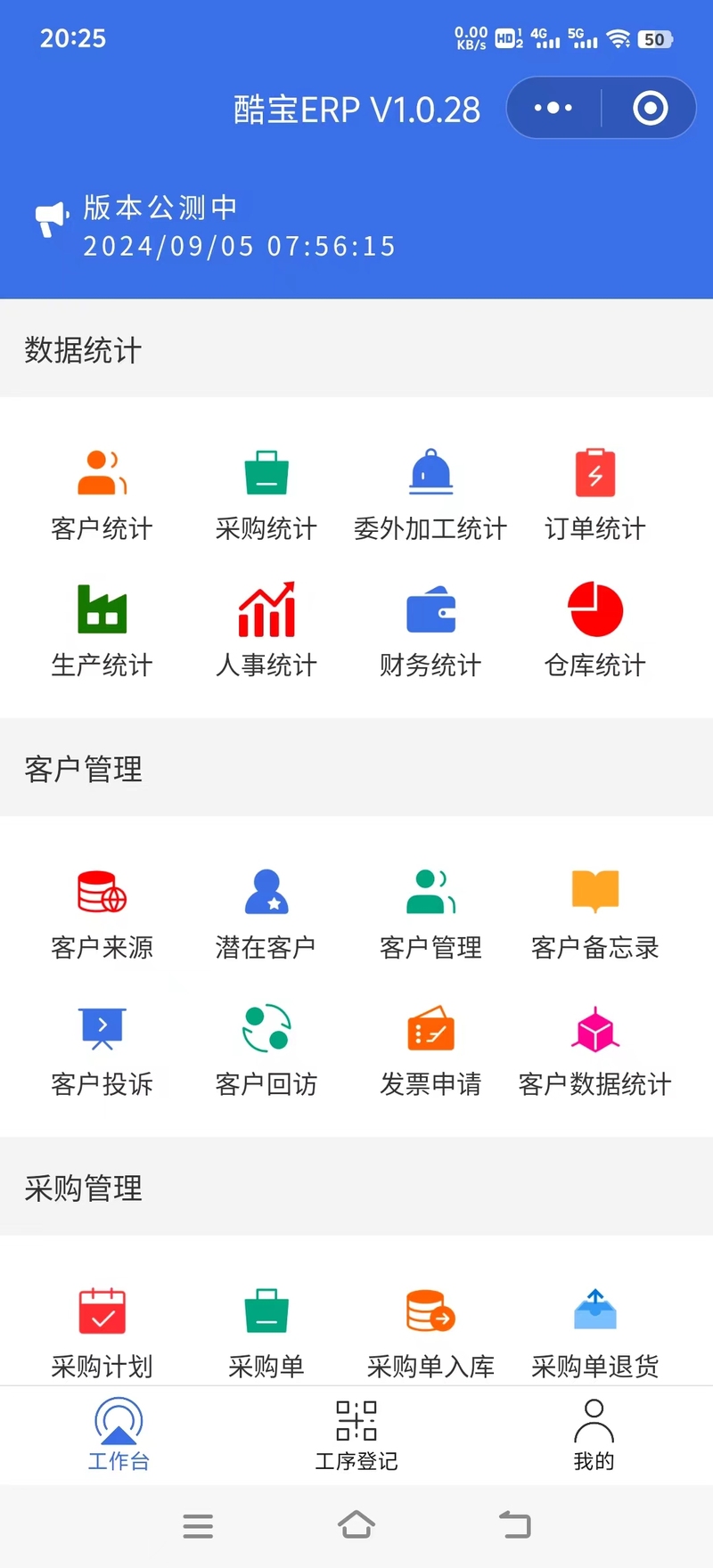Viewport: 713px width, 1568px height.
Task: Switch to the 工序登记 tab
Action: [x=356, y=1435]
